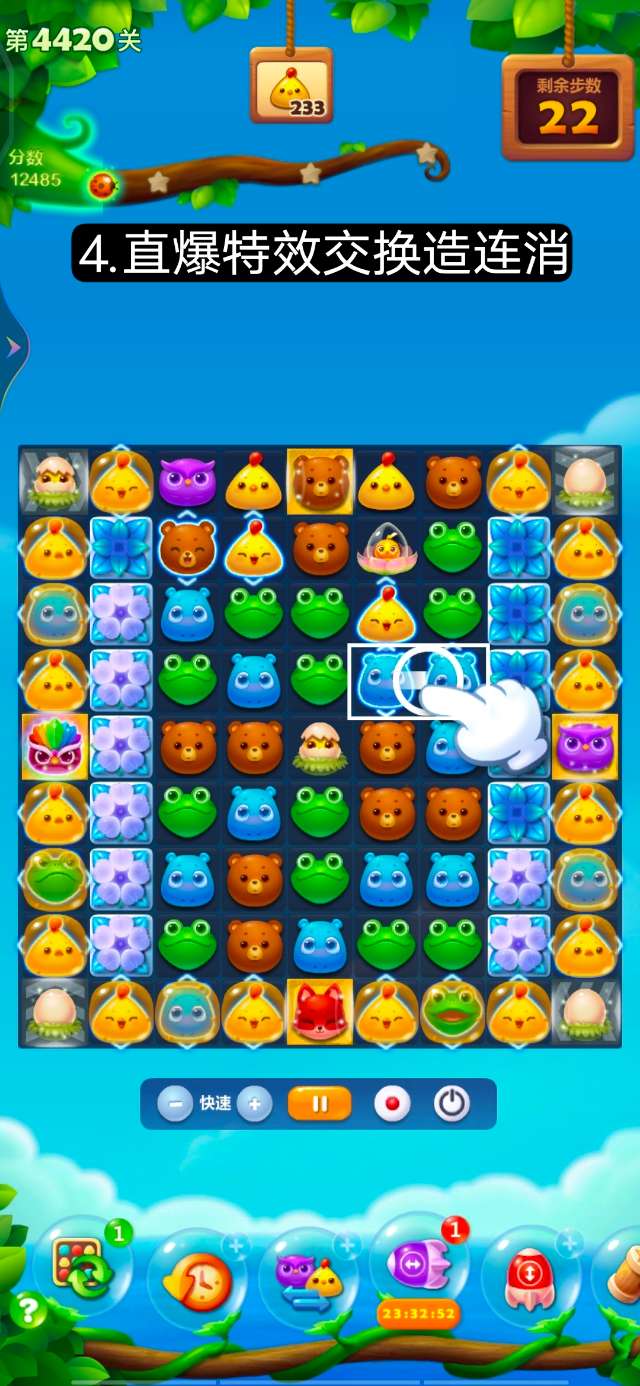Decrease the playback speed with the minus button
640x1386 pixels.
[x=175, y=1104]
